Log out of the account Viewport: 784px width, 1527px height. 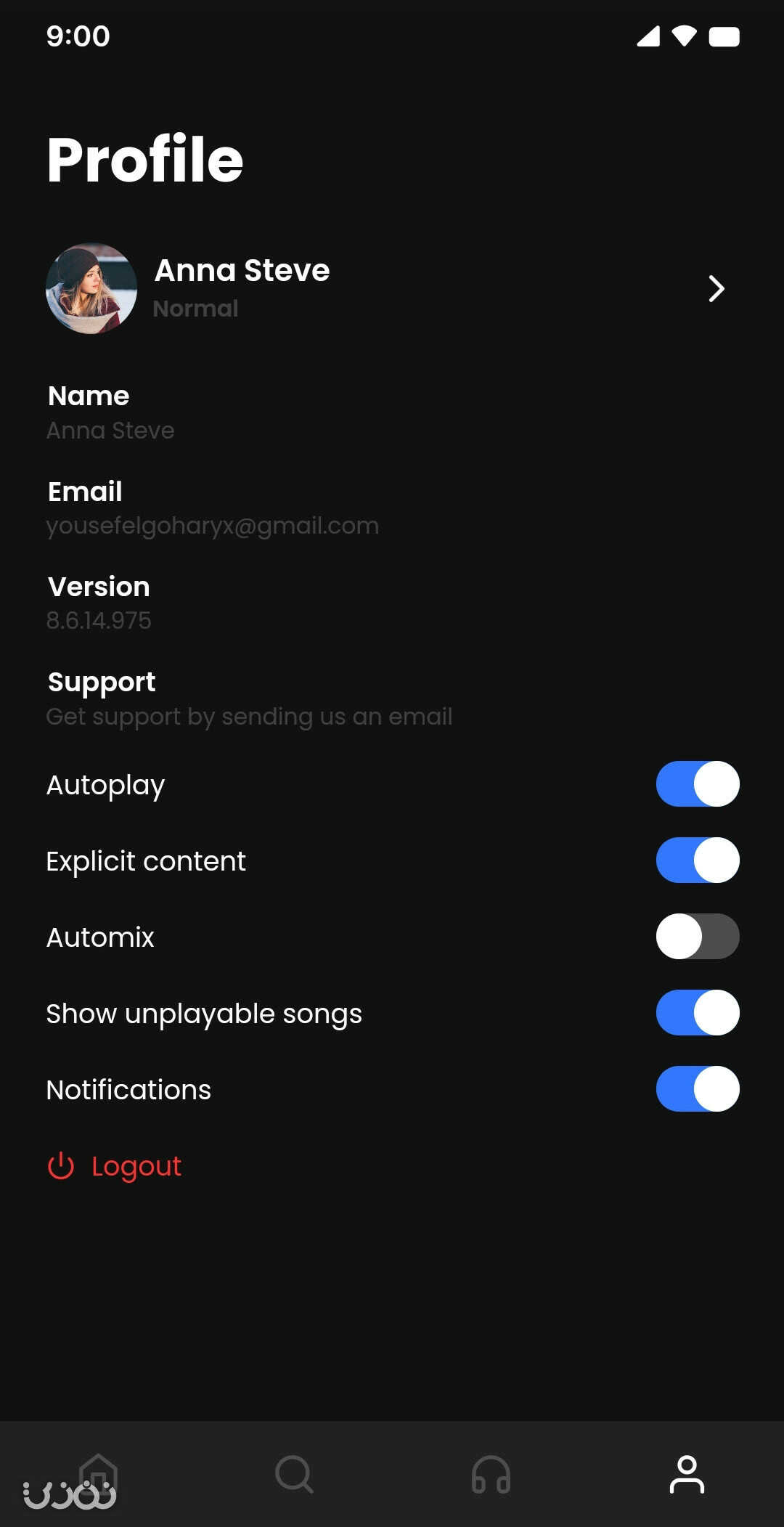point(114,1166)
